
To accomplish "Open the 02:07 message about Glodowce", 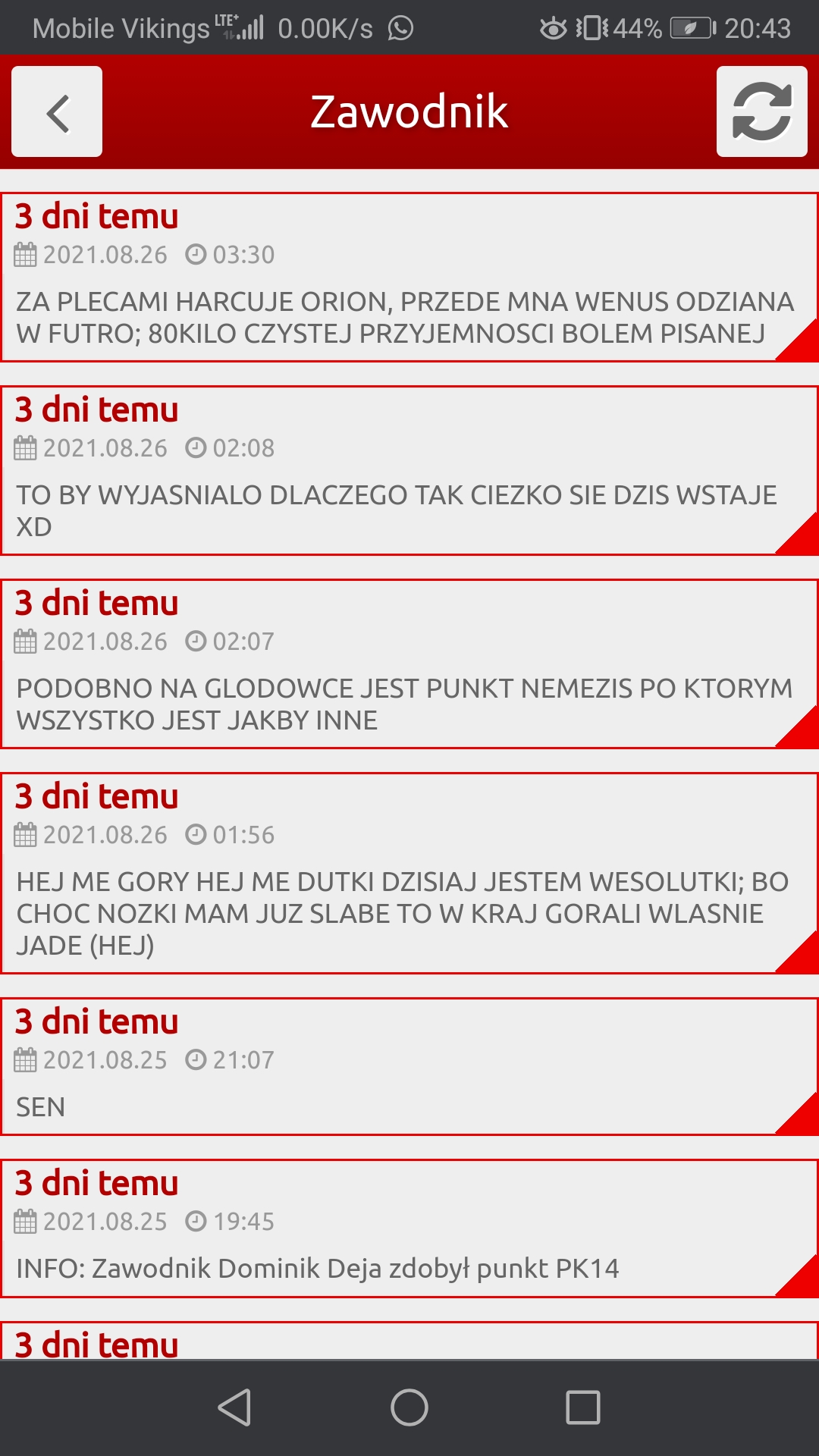I will pyautogui.click(x=409, y=664).
